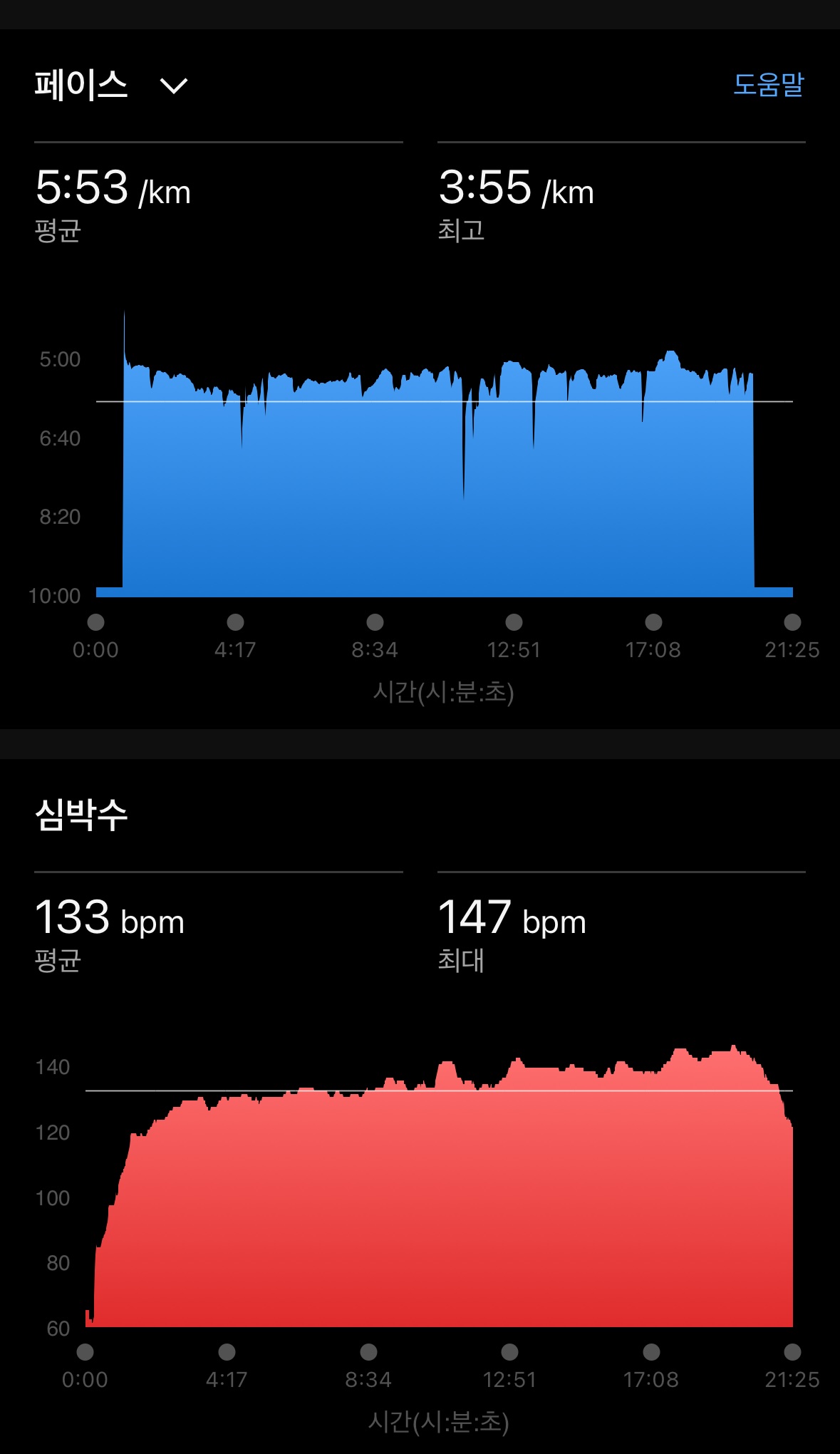Expand the 페이스 metric dropdown
This screenshot has height=1454, width=840.
[173, 86]
